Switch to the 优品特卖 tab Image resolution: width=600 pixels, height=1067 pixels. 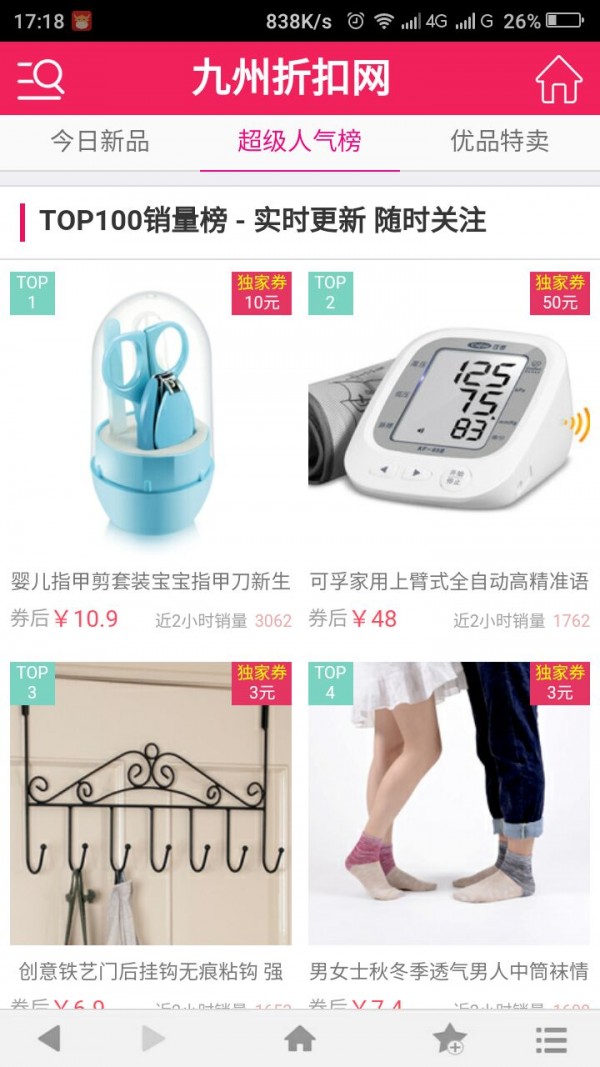pos(500,141)
